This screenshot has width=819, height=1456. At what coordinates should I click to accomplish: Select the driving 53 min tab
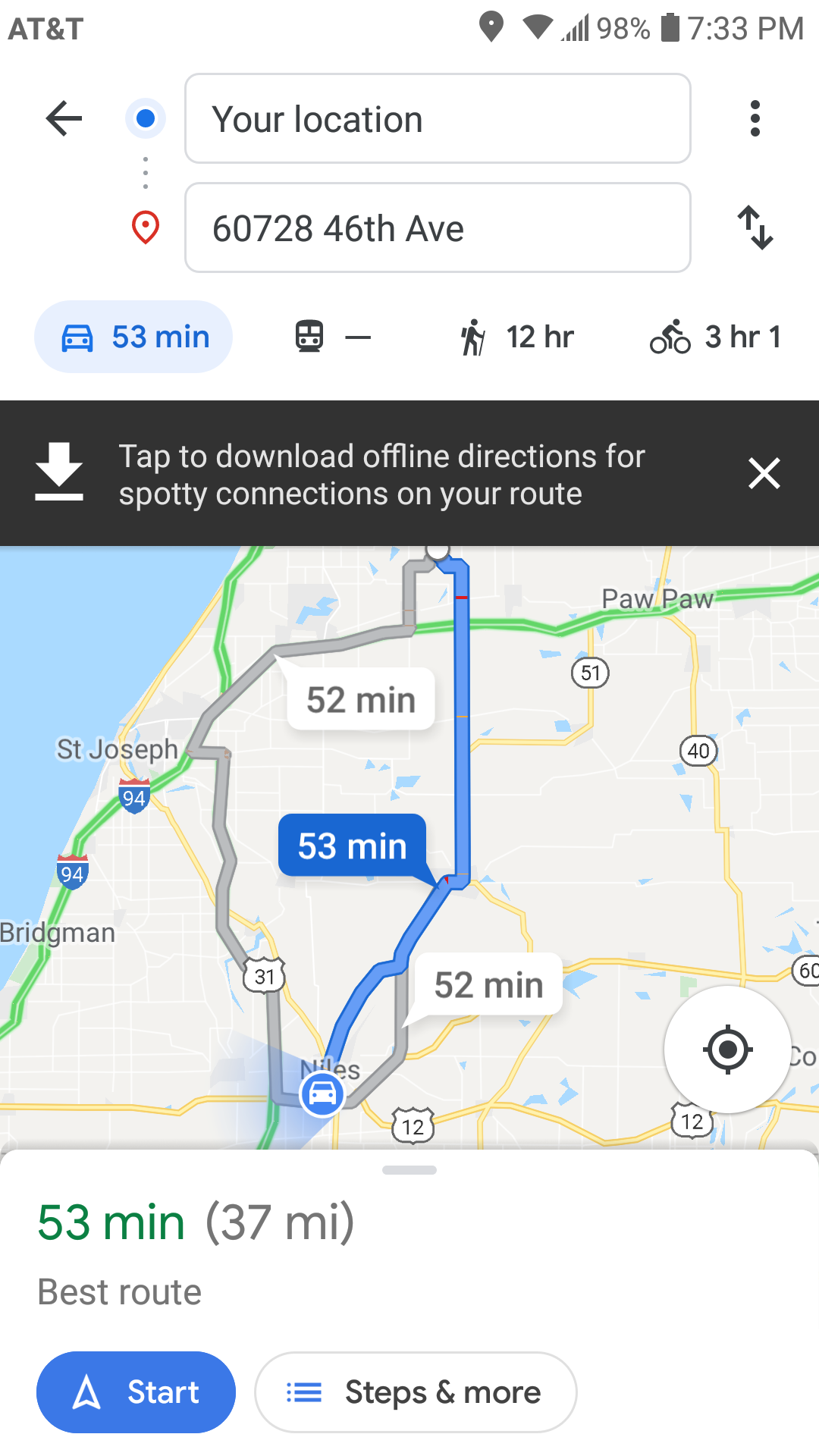point(133,337)
